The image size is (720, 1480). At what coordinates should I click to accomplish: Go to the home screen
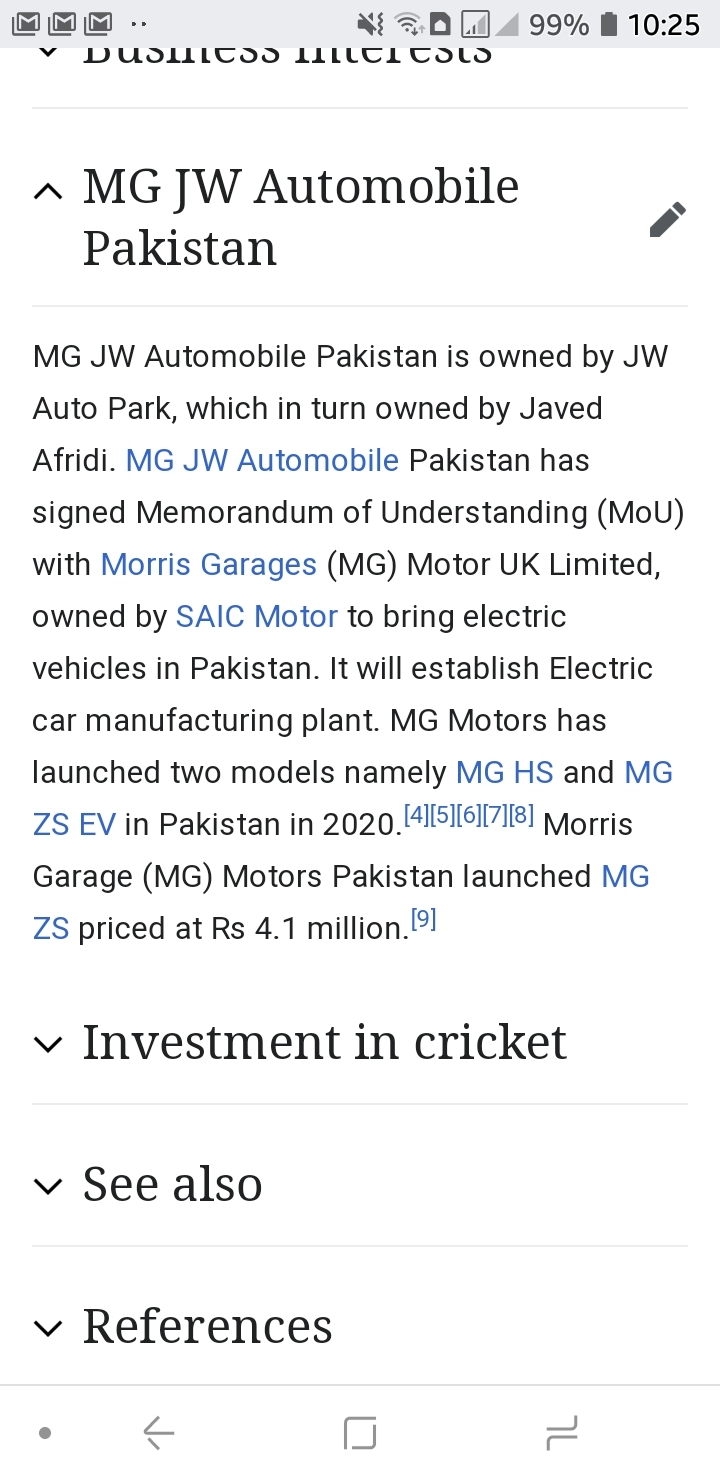(360, 1433)
